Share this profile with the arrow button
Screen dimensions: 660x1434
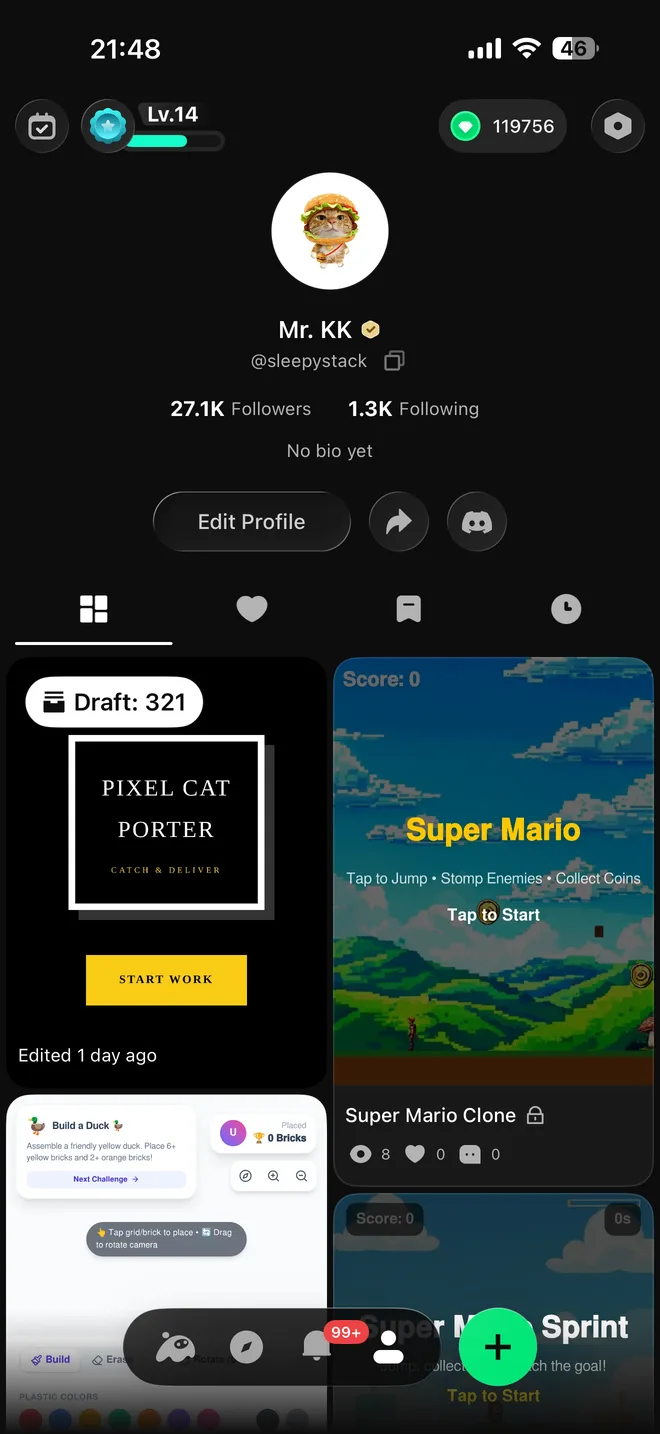pyautogui.click(x=399, y=521)
